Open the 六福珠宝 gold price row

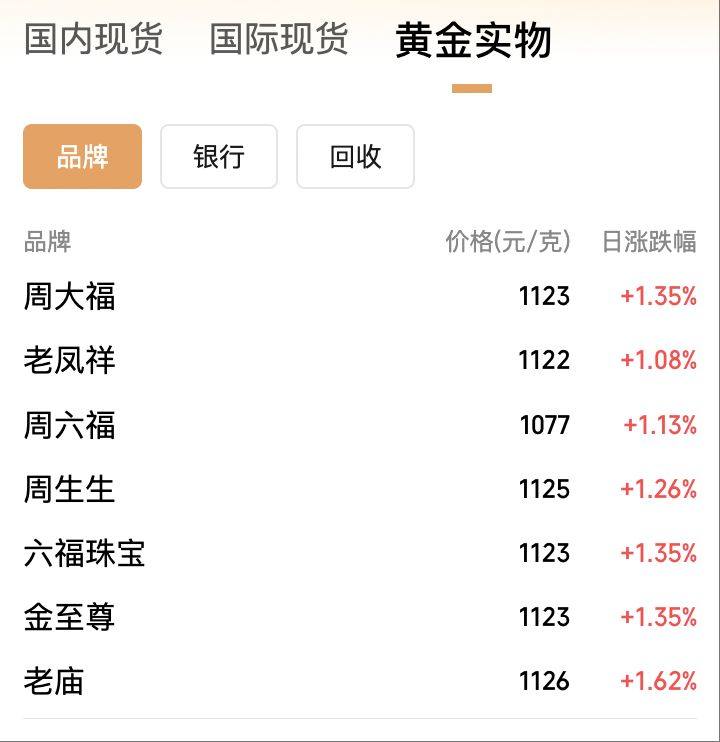pyautogui.click(x=360, y=553)
